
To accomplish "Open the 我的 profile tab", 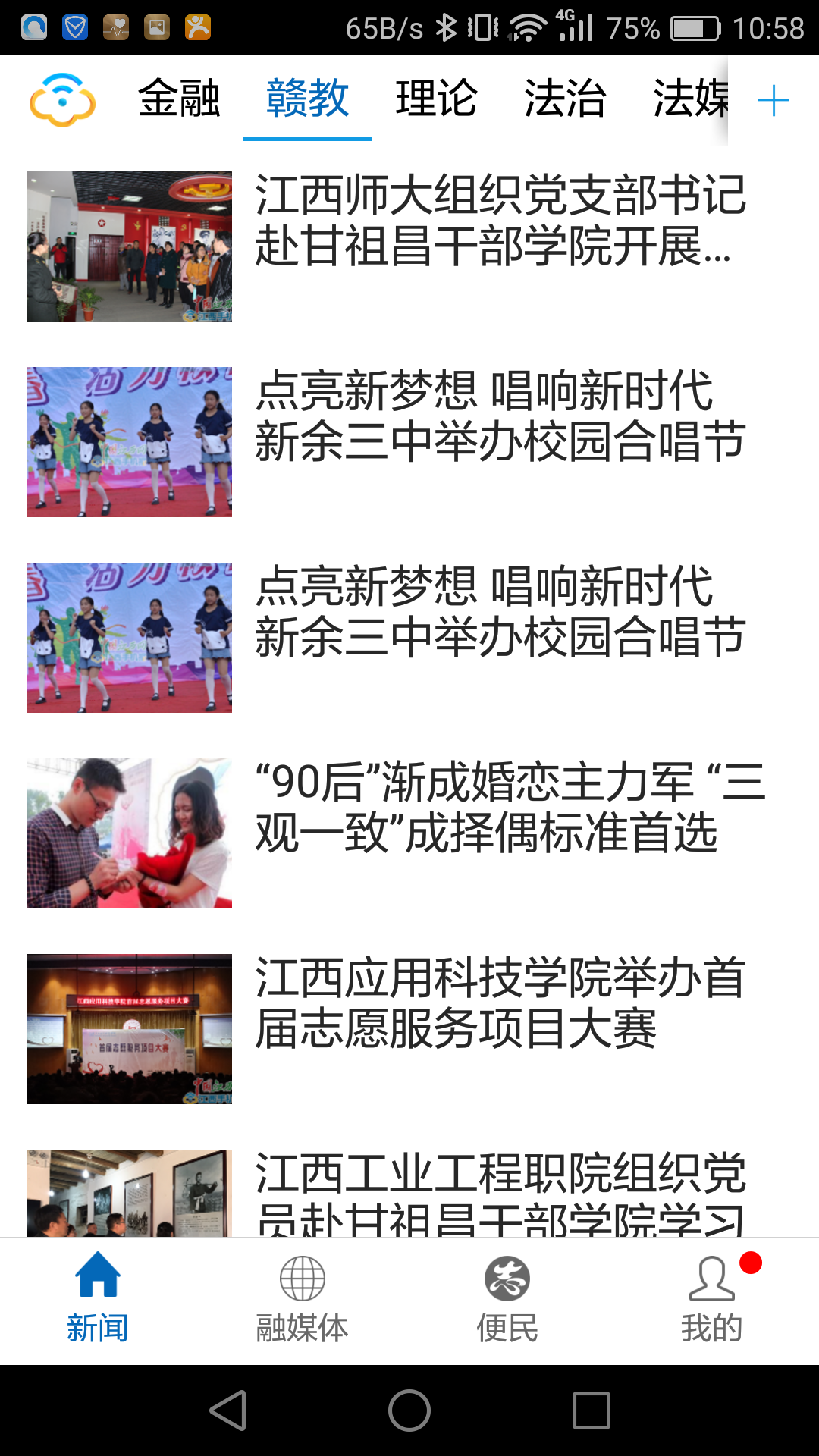I will click(712, 1300).
